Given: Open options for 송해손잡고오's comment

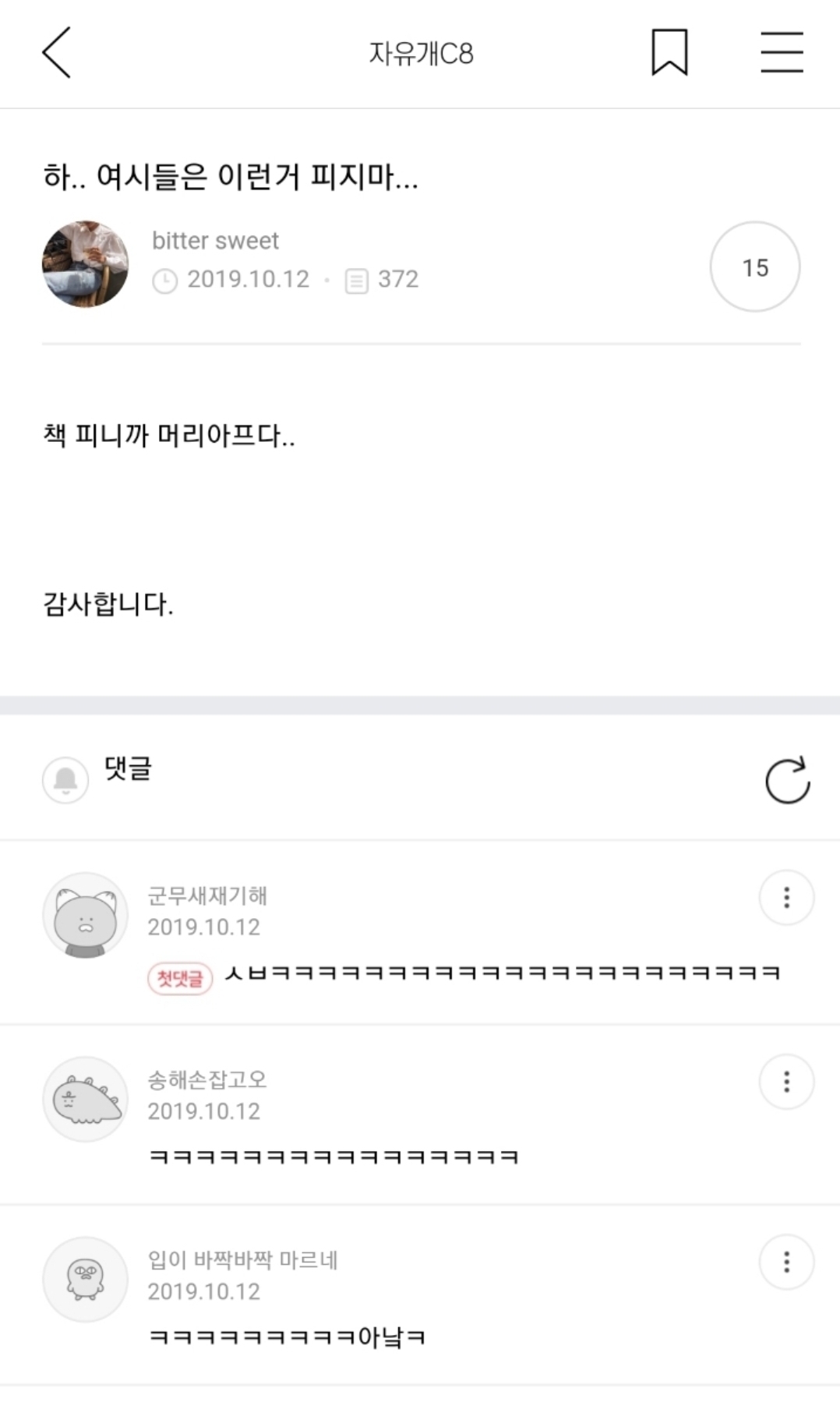Looking at the screenshot, I should (786, 1082).
